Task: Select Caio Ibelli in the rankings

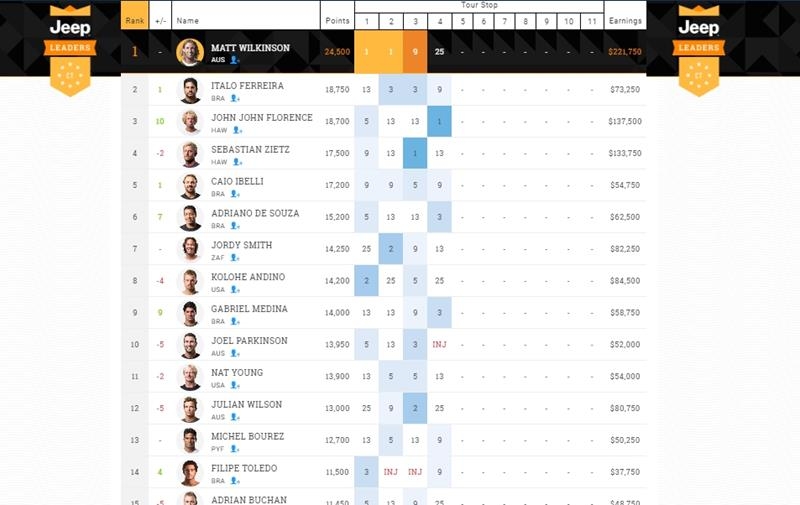Action: click(239, 181)
